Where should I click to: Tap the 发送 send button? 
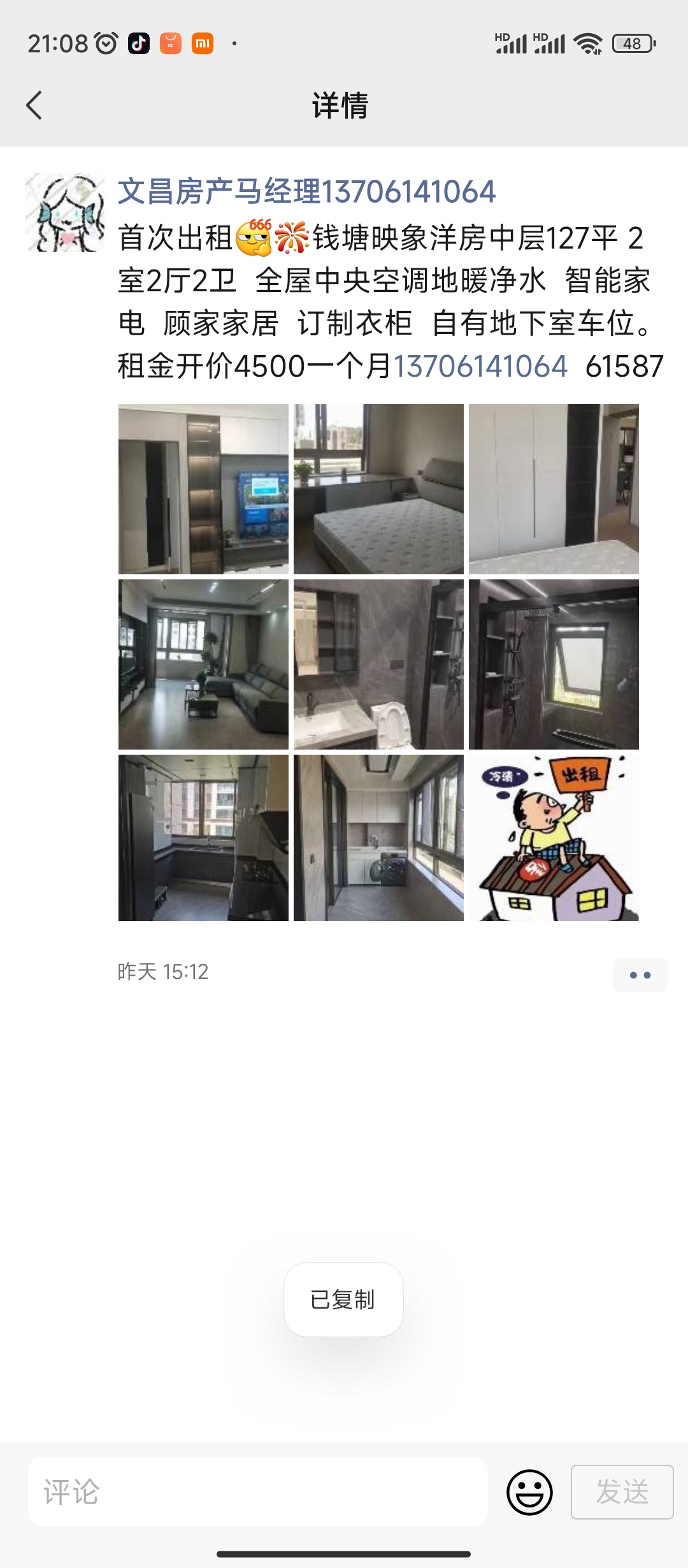click(622, 1492)
